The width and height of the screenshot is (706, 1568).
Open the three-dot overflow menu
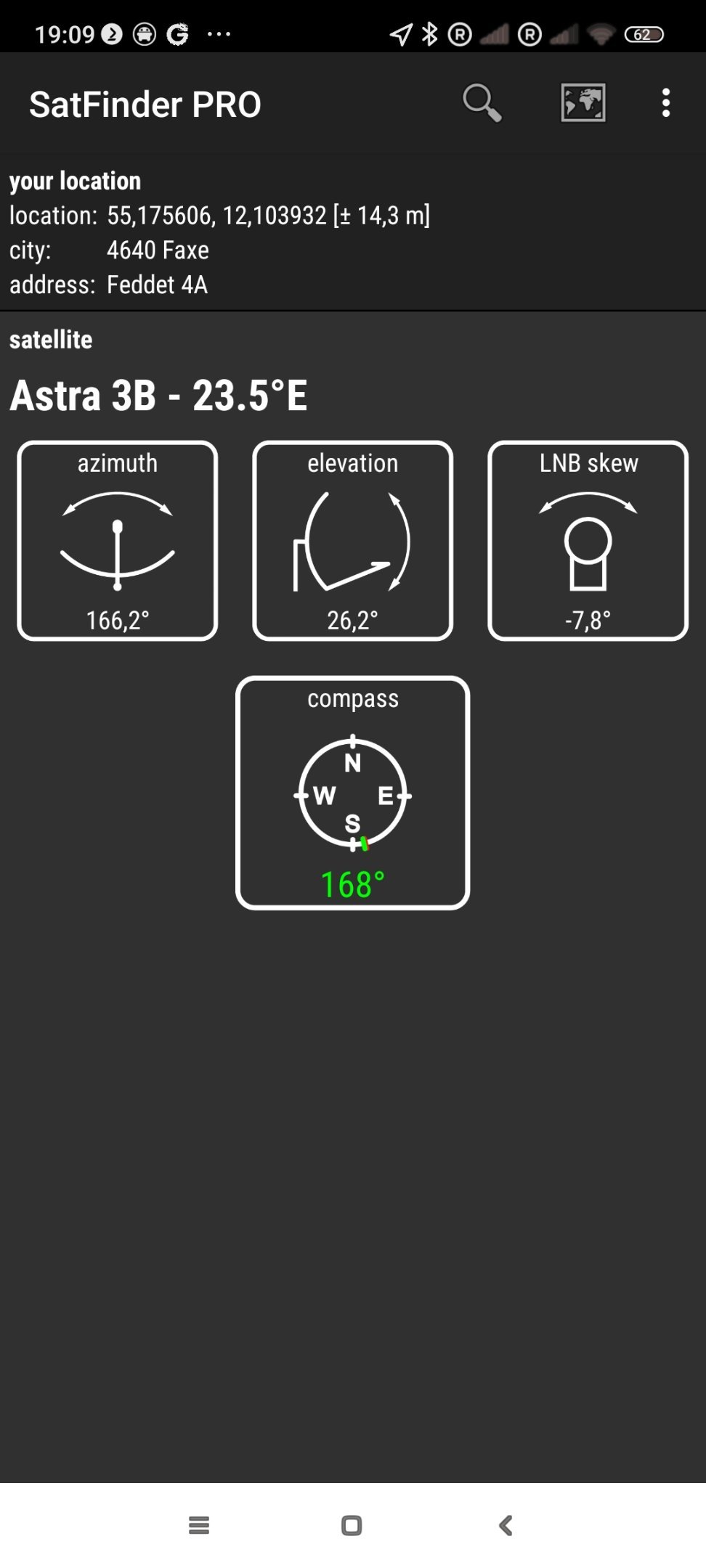tap(666, 103)
